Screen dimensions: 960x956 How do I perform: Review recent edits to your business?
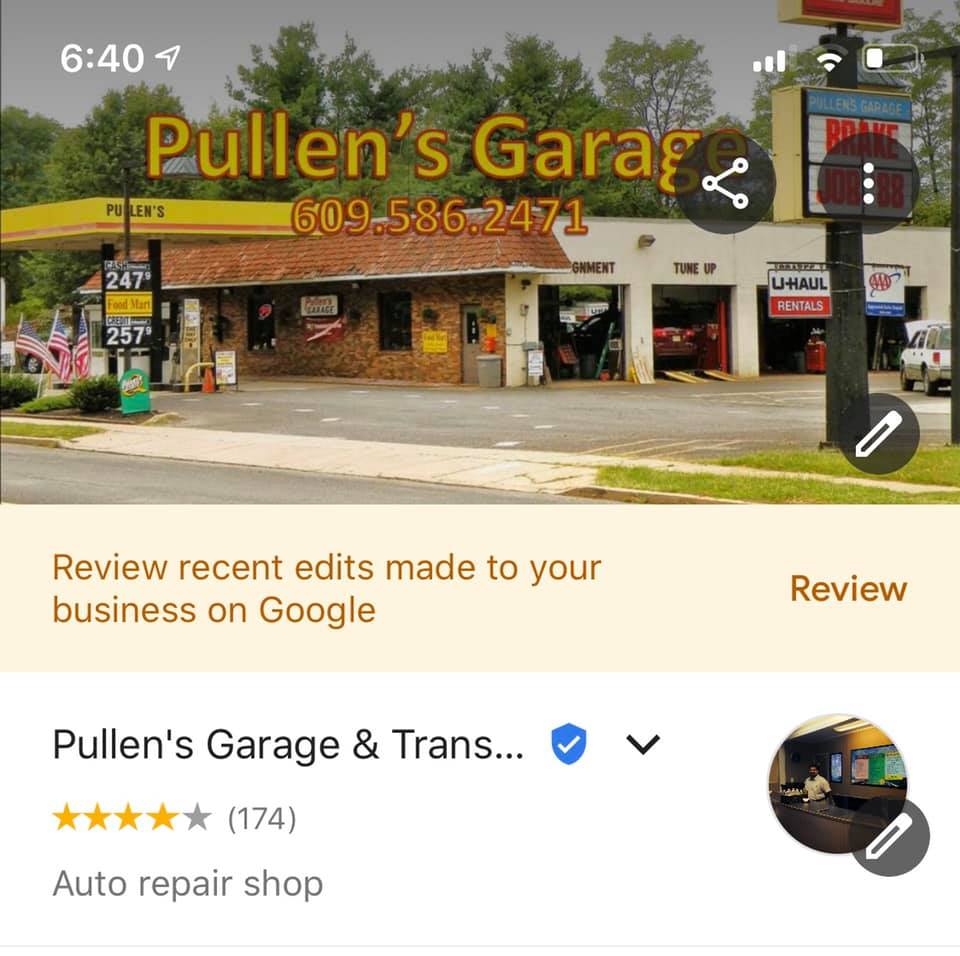point(848,589)
